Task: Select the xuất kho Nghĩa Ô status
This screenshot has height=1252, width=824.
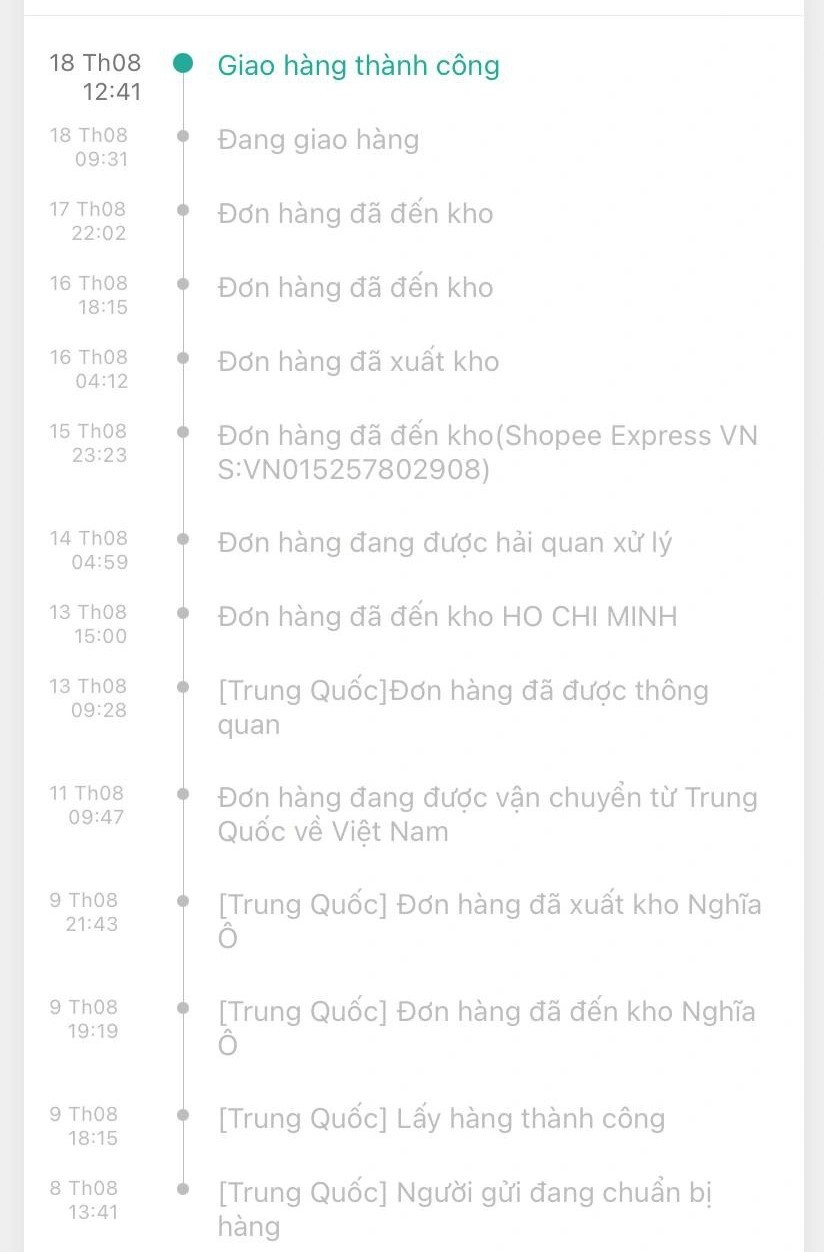Action: 489,920
